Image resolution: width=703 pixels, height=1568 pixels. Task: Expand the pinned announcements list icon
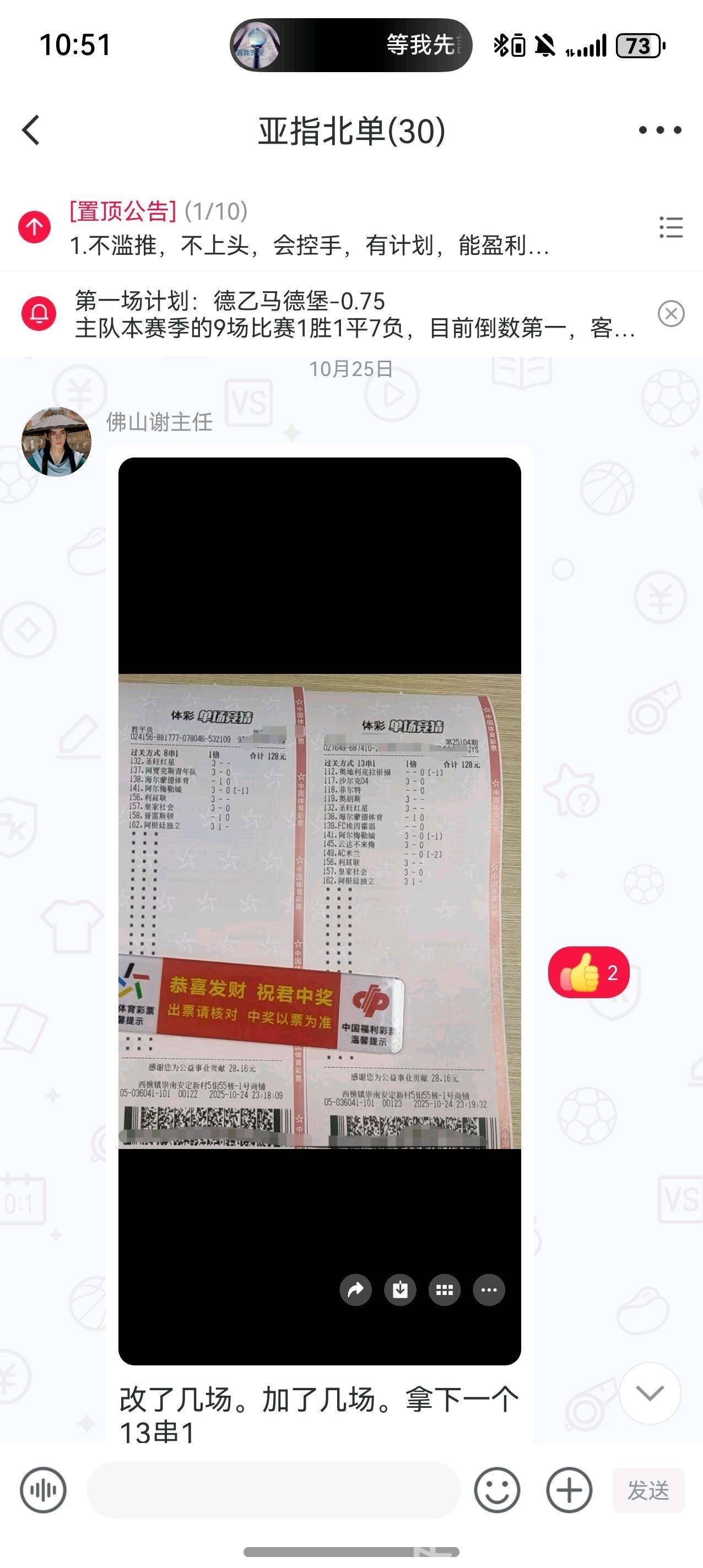point(670,227)
